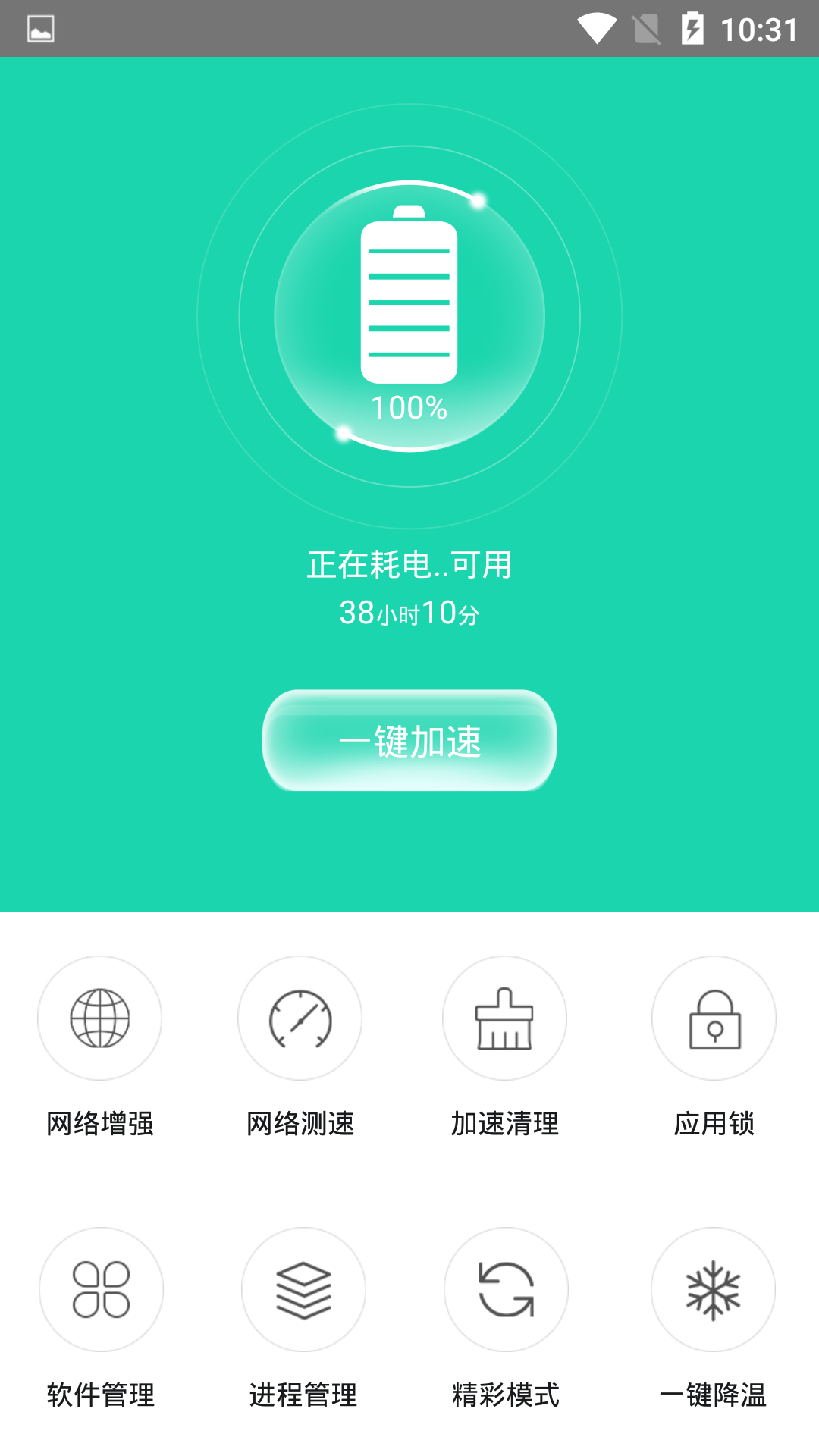Select the 进程管理 process manager layers icon
This screenshot has width=819, height=1456.
point(303,1289)
